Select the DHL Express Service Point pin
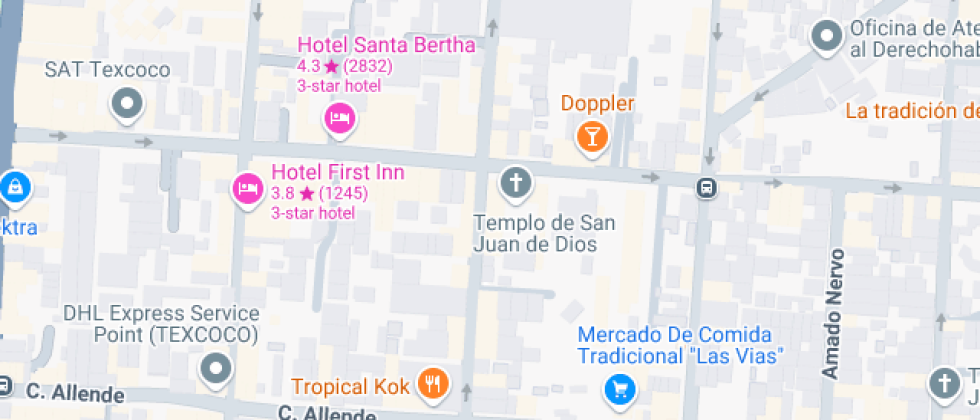Screen dimensions: 980x420 point(216,369)
